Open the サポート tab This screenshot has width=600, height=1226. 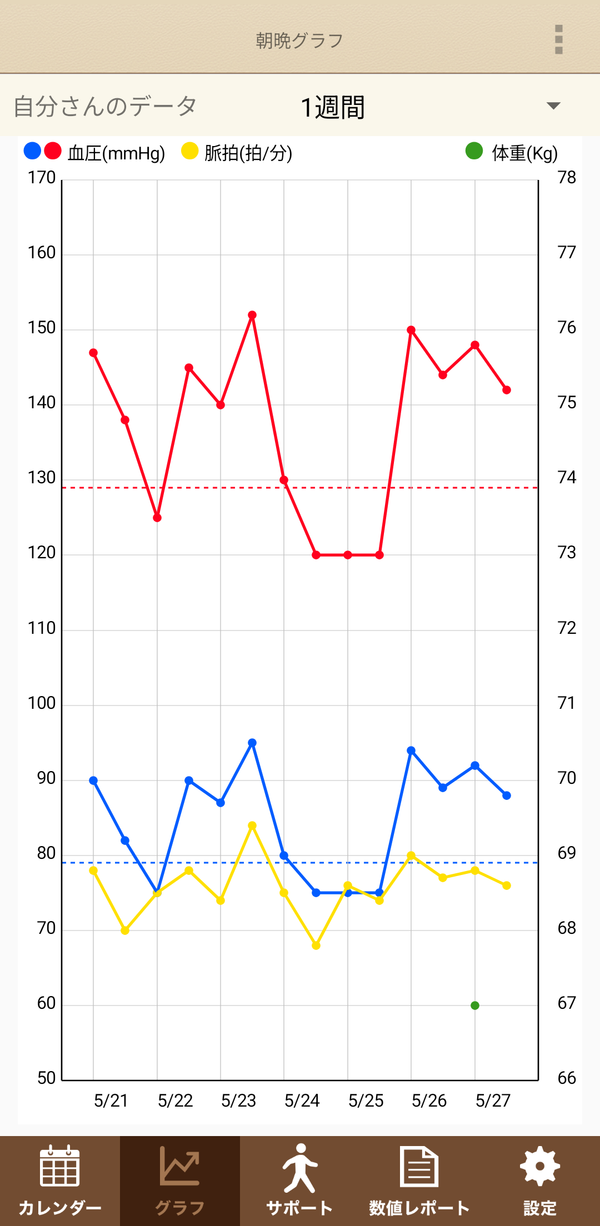coord(300,1181)
